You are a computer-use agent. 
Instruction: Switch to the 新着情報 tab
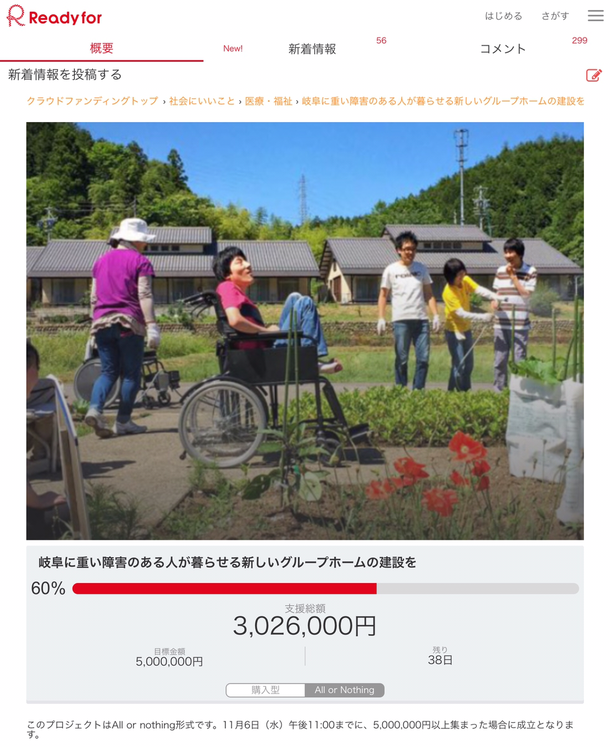point(312,48)
